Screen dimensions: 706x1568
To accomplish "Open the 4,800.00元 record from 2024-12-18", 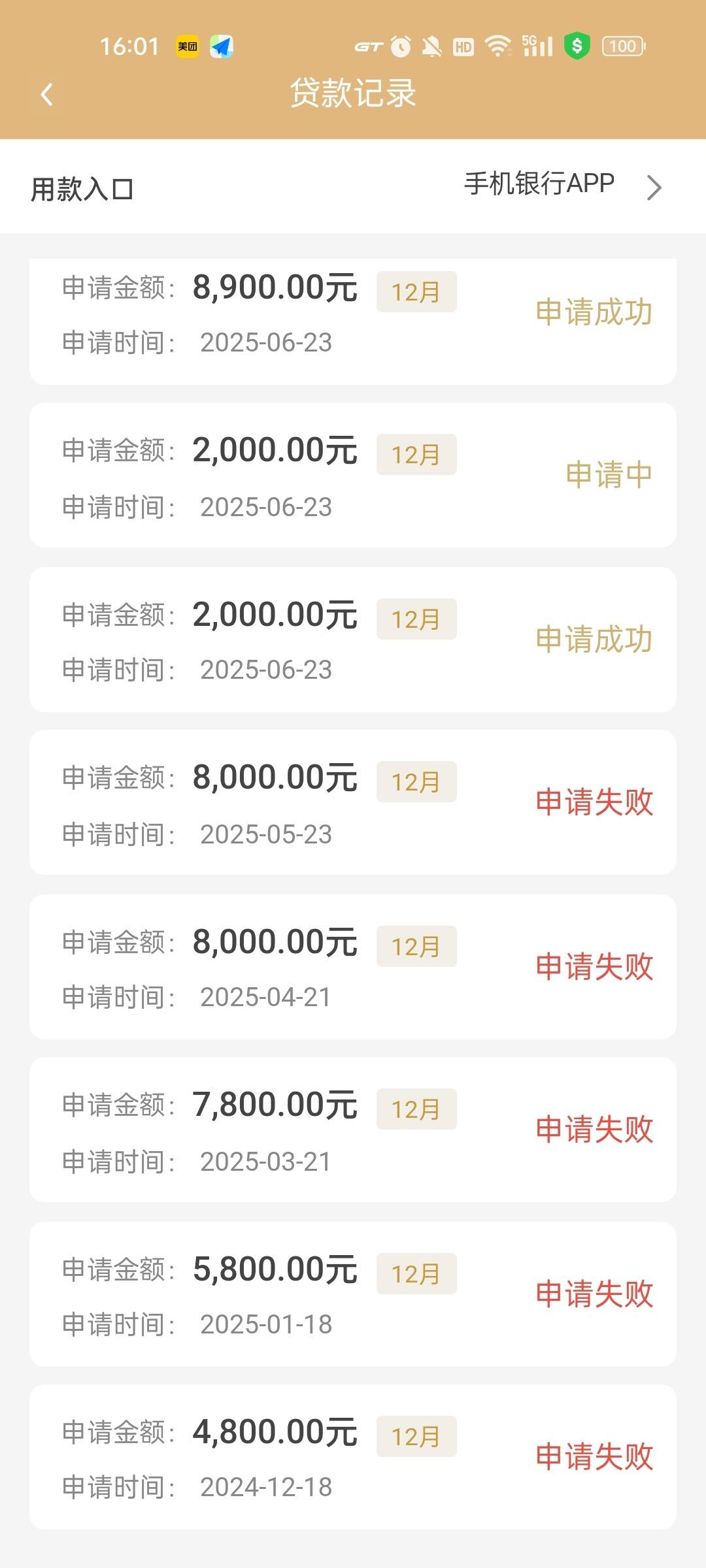I will click(x=353, y=1457).
